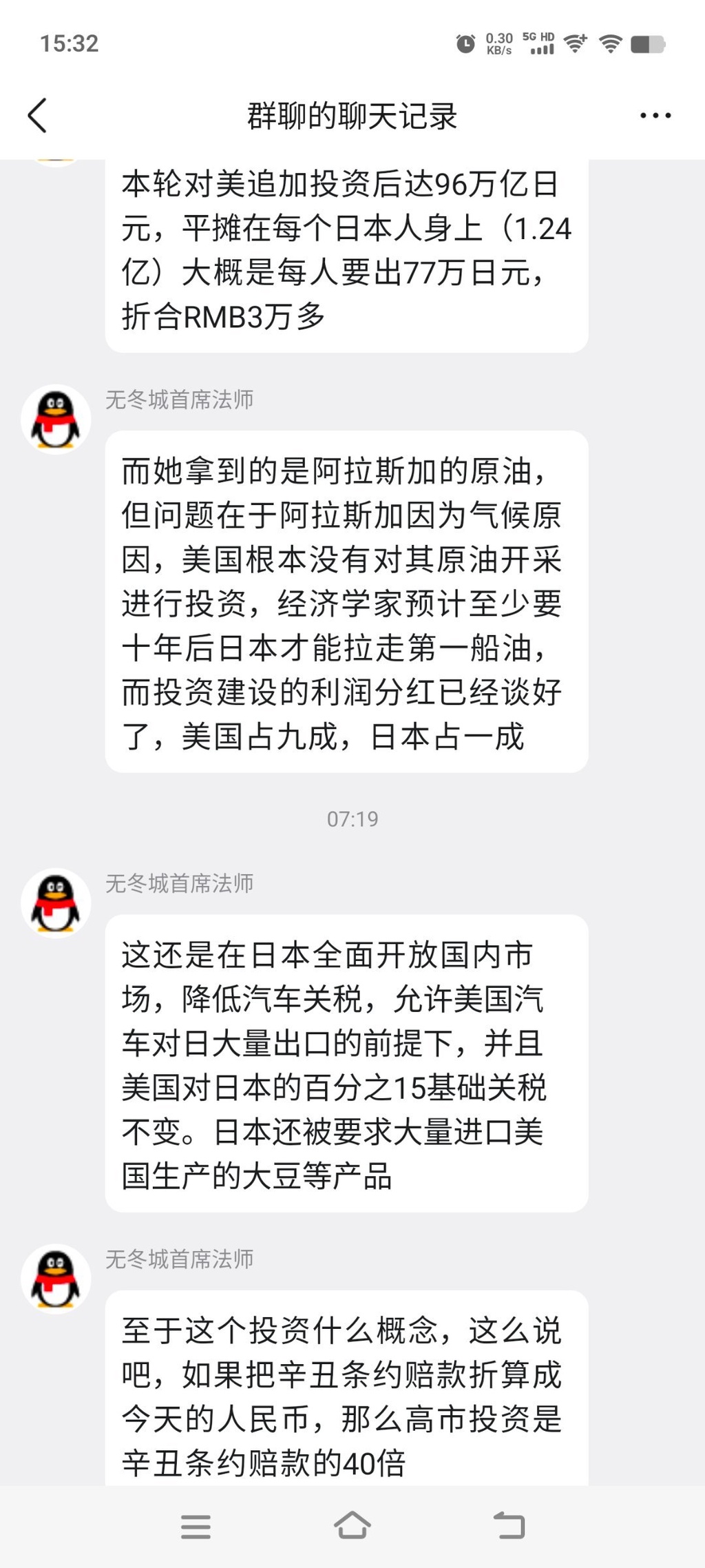Open the system recent apps button

click(x=196, y=1527)
